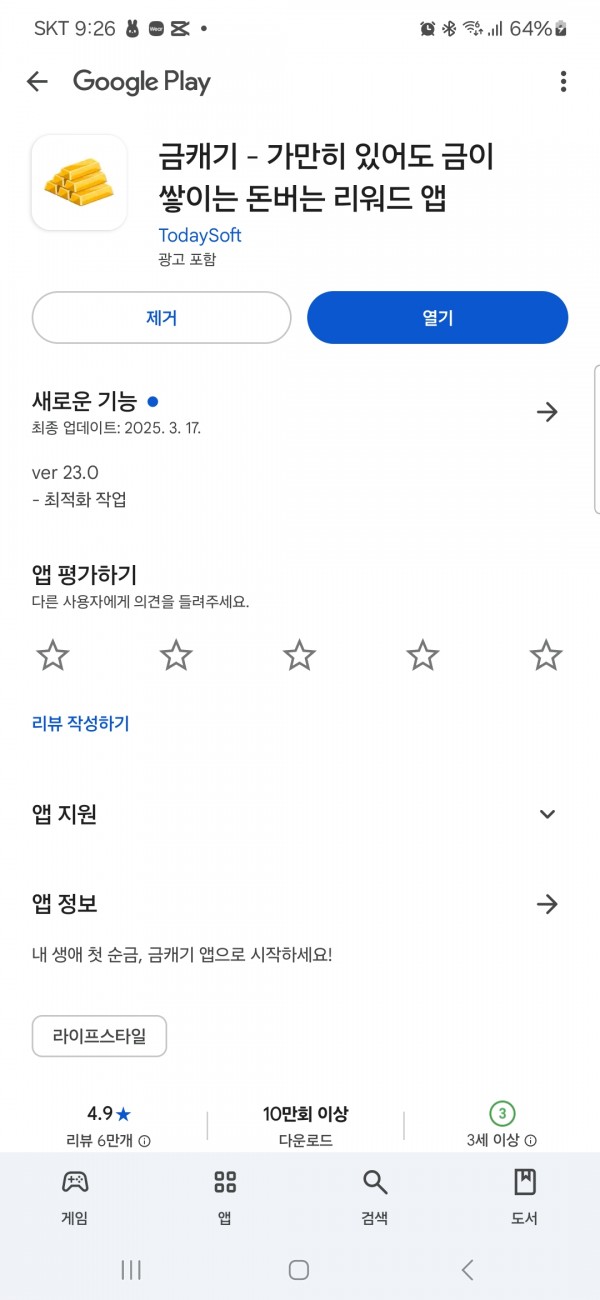
Task: Open the Google Play overflow menu
Action: point(563,82)
